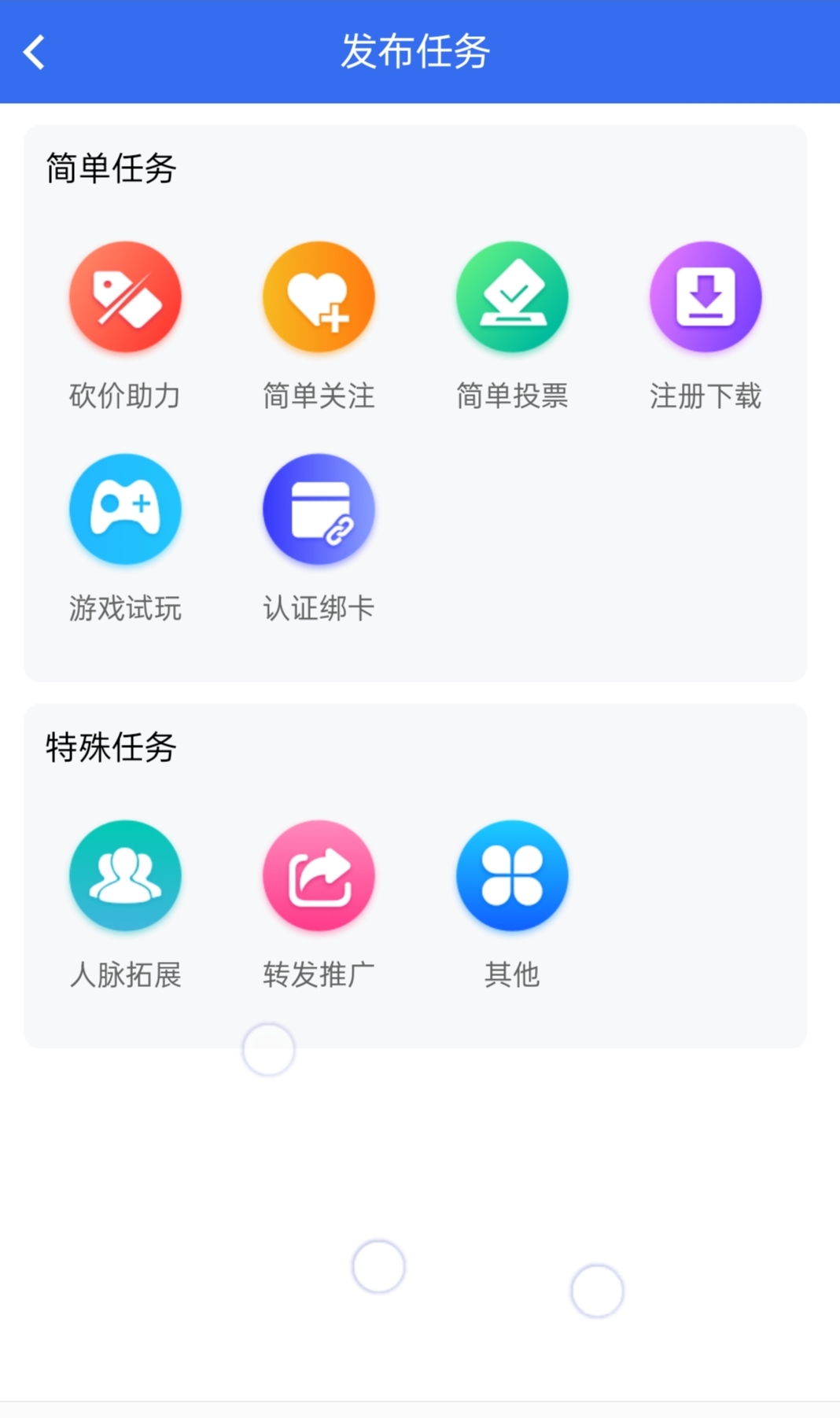Image resolution: width=840 pixels, height=1418 pixels.
Task: Tap the back chevron in title bar
Action: click(34, 50)
